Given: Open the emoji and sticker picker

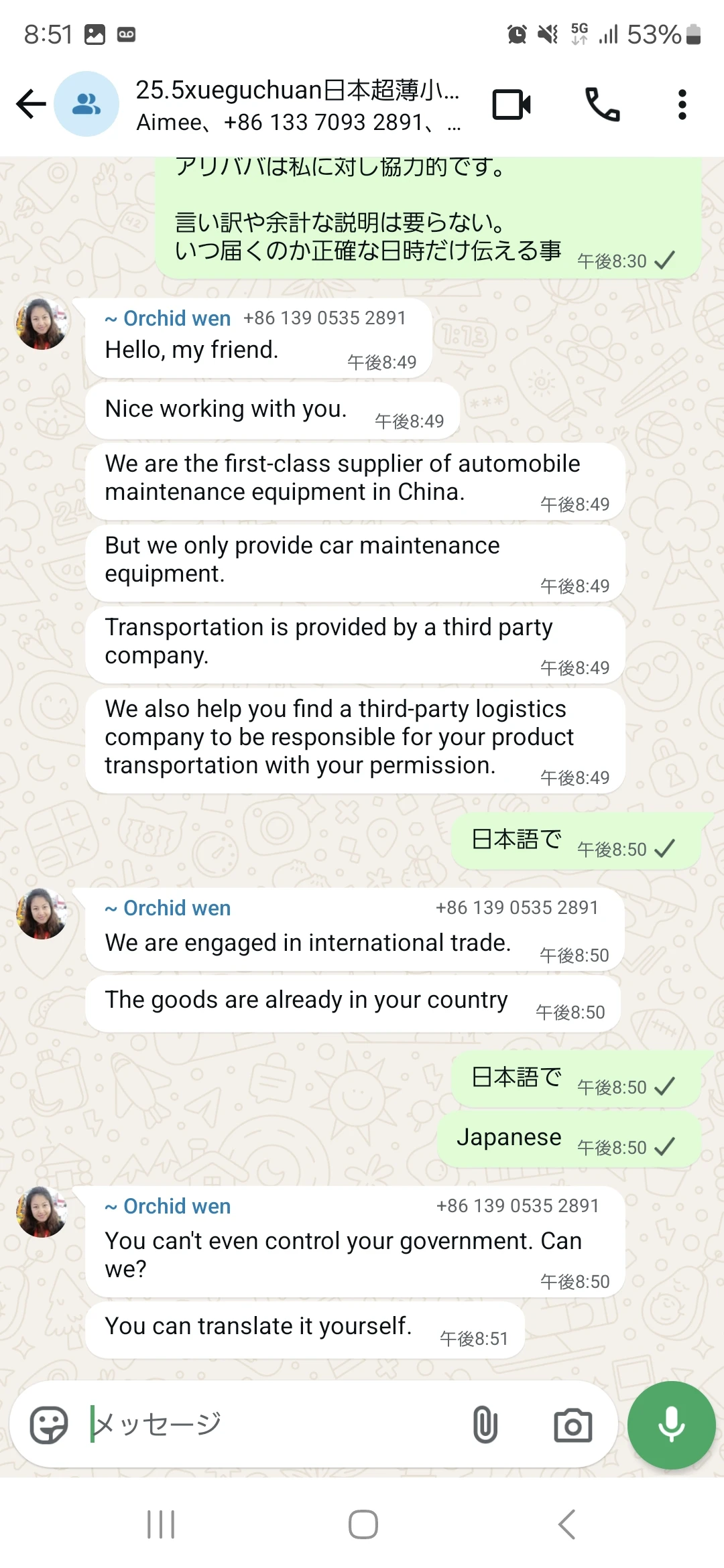Looking at the screenshot, I should pyautogui.click(x=49, y=1425).
